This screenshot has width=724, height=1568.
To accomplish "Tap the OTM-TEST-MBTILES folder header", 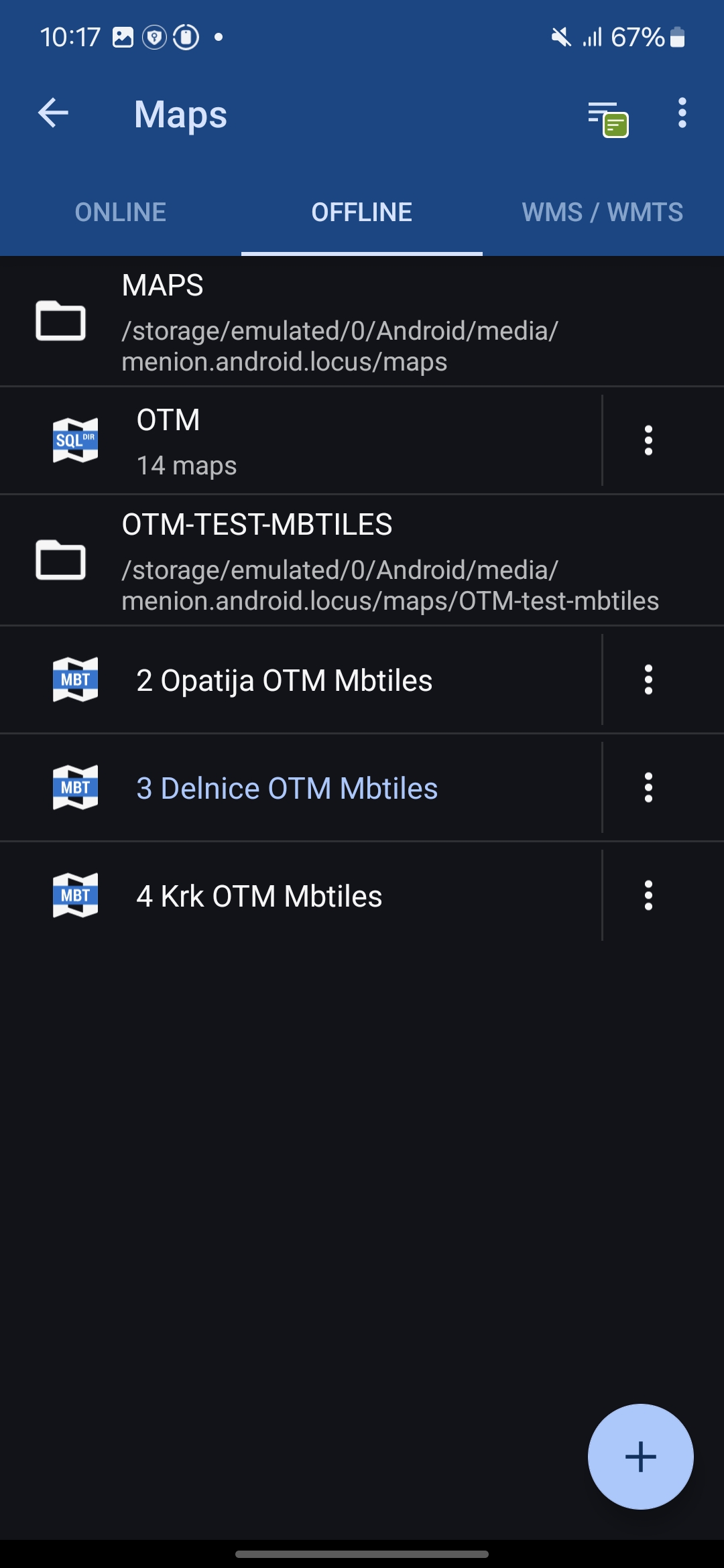I will click(362, 561).
